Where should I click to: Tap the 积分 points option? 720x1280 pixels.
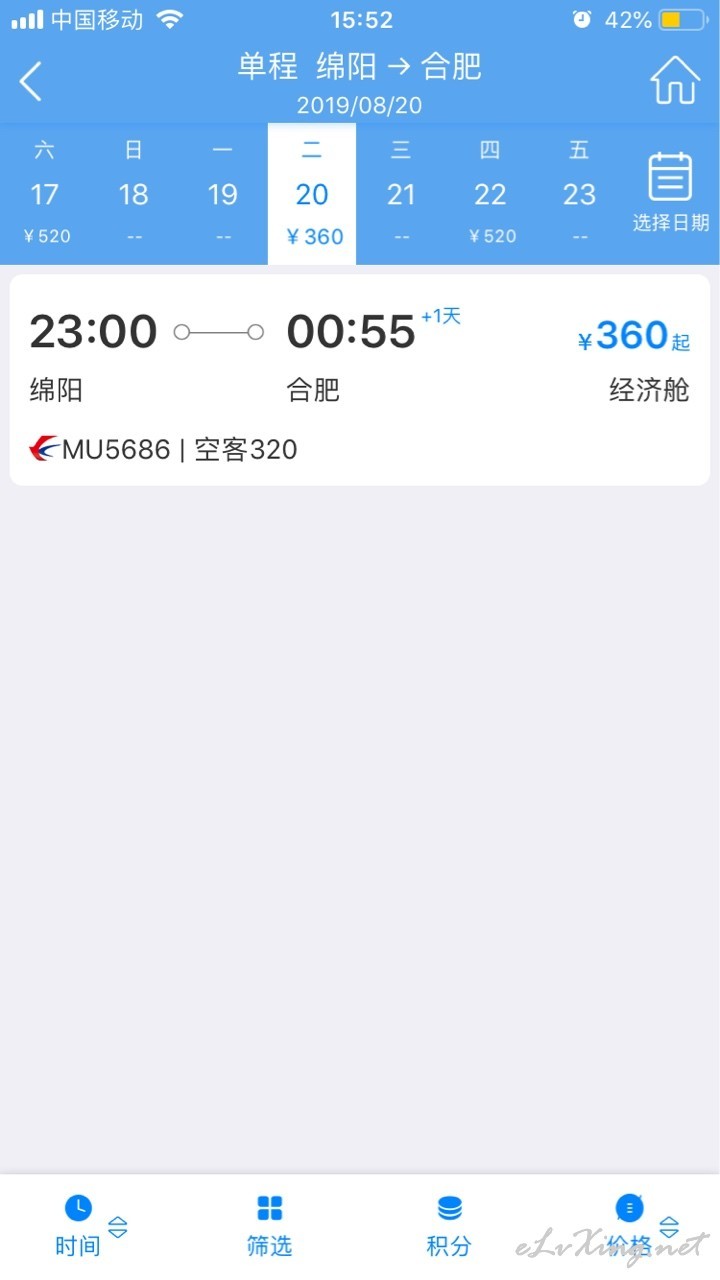(x=449, y=1226)
